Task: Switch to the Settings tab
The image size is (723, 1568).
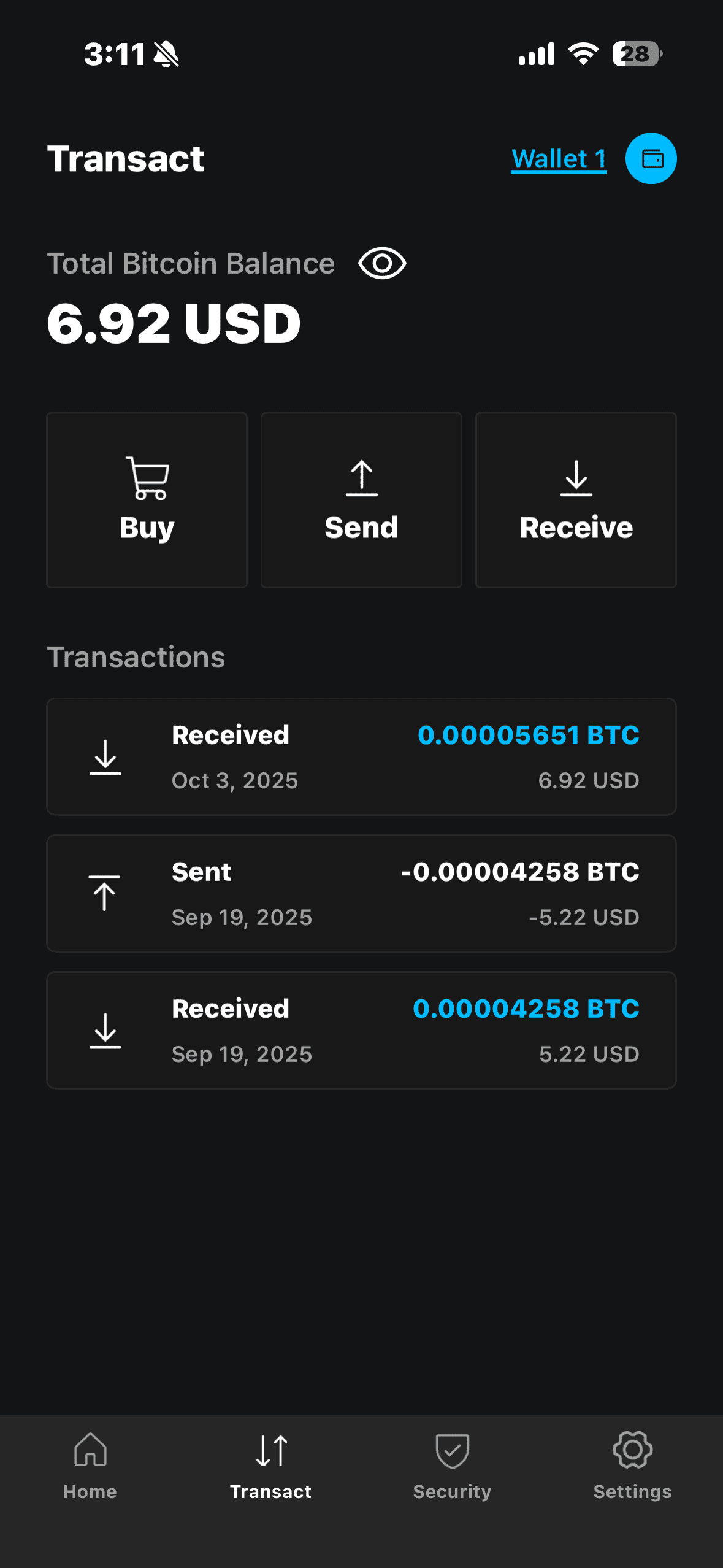Action: 632,1469
